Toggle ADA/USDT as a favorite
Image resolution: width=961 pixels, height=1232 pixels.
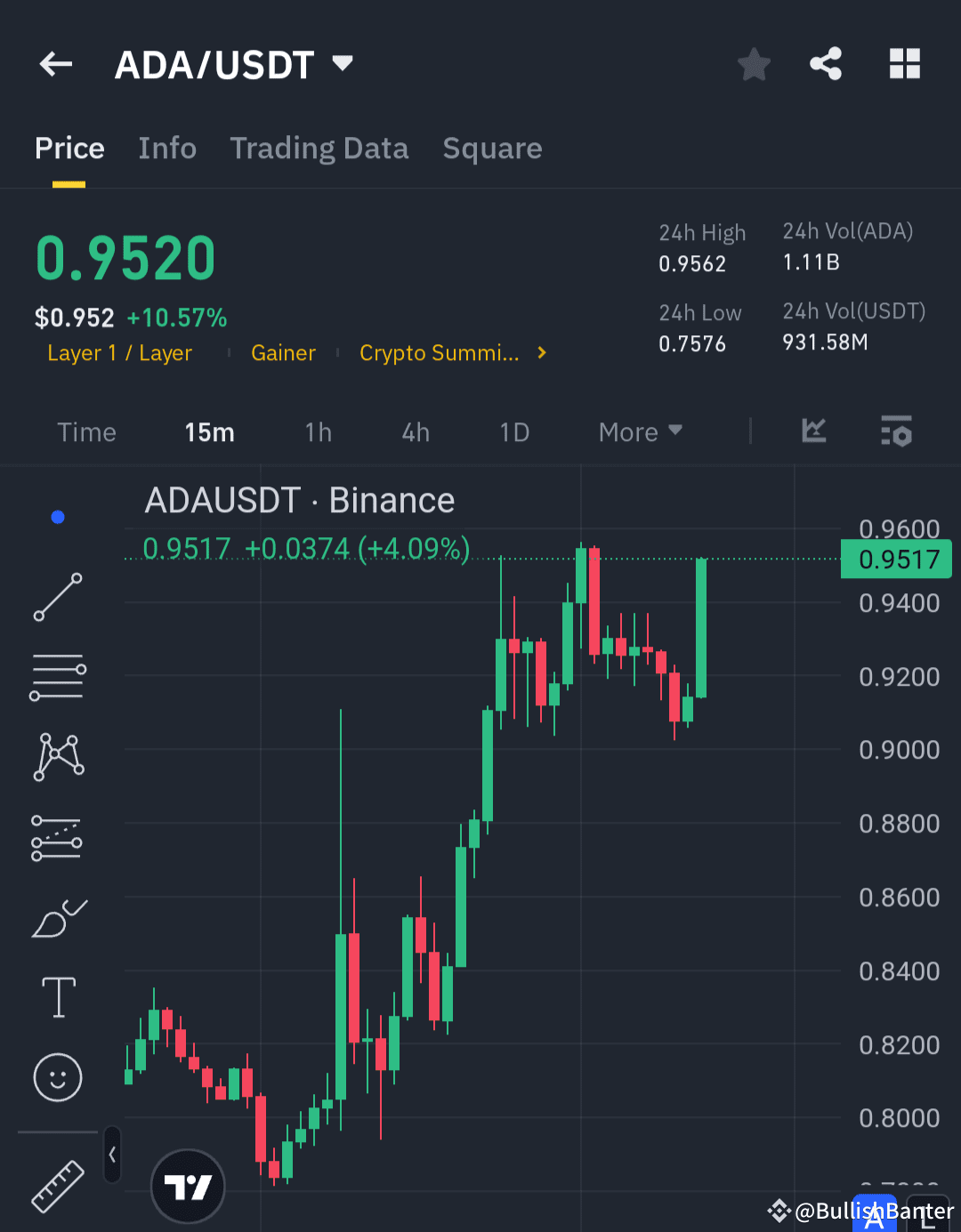coord(754,63)
